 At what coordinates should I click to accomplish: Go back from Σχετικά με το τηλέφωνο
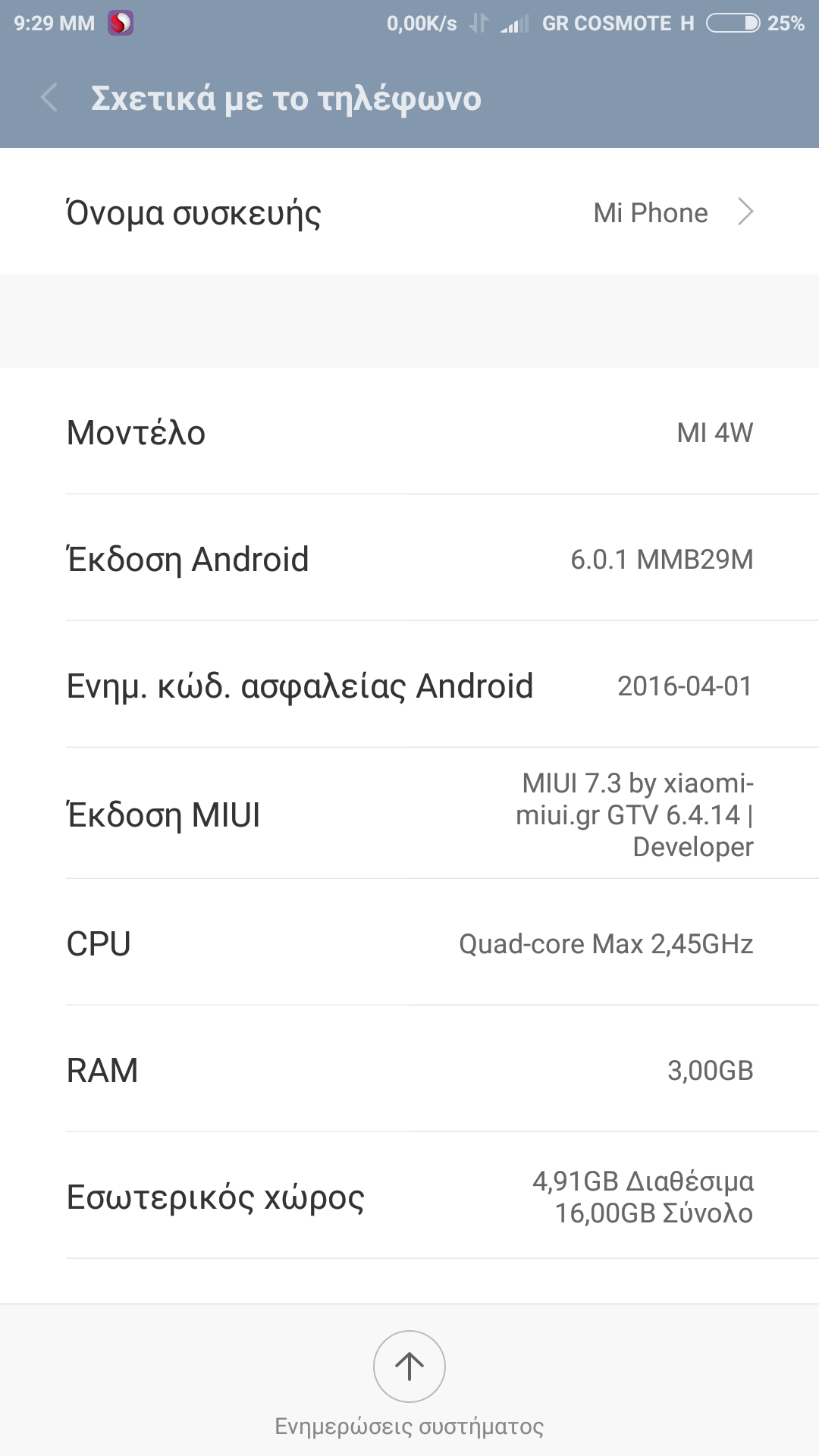tap(50, 99)
